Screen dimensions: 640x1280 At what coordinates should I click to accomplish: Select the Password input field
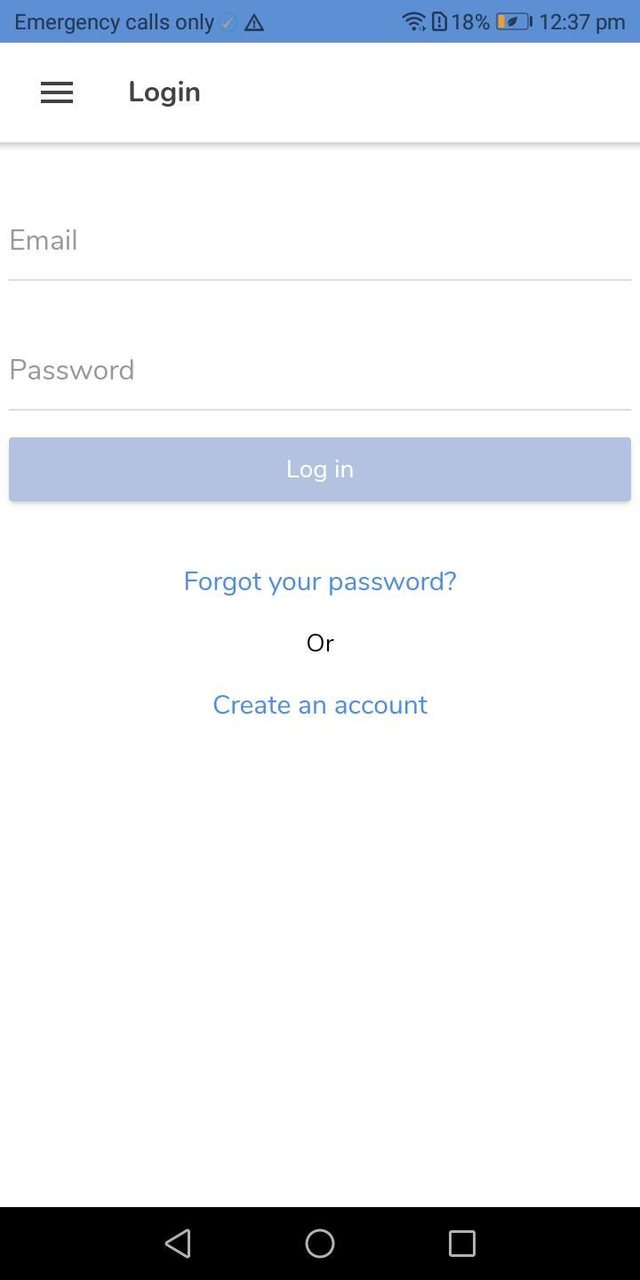320,371
